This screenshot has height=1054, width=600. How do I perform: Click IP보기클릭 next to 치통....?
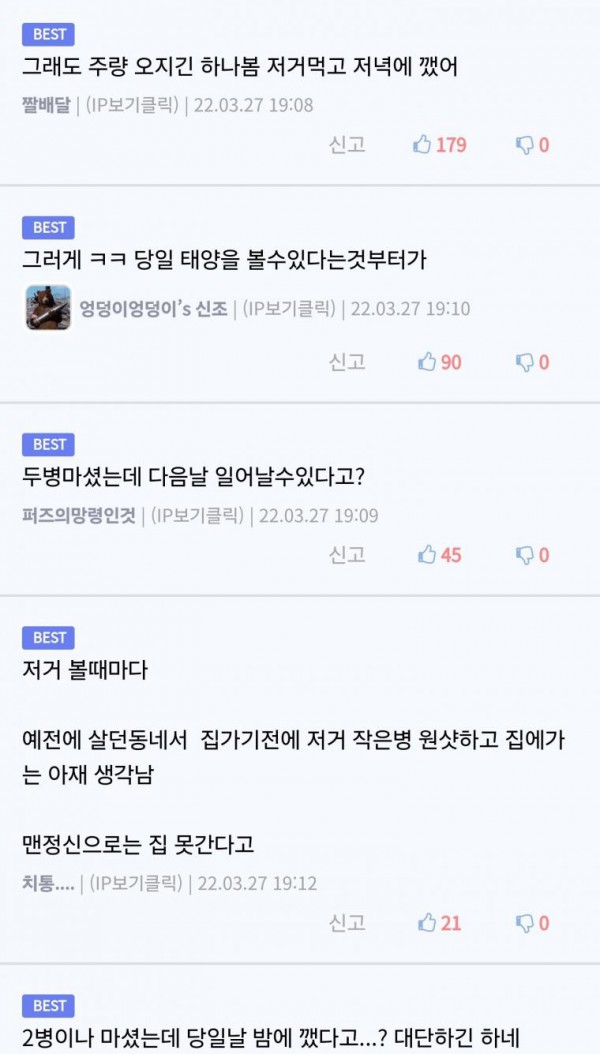(135, 883)
